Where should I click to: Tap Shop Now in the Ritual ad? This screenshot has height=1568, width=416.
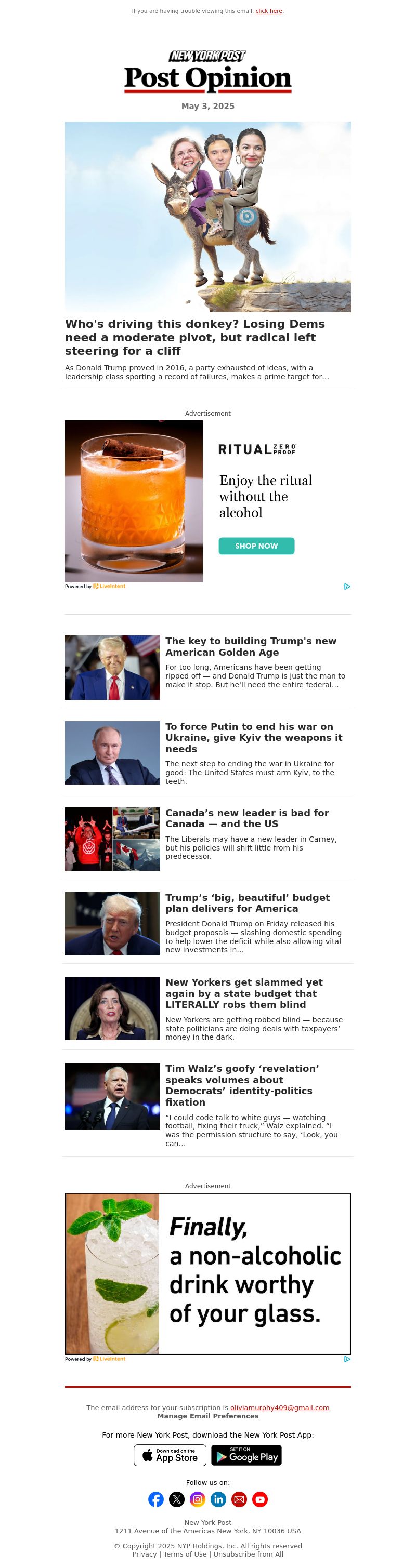(256, 546)
